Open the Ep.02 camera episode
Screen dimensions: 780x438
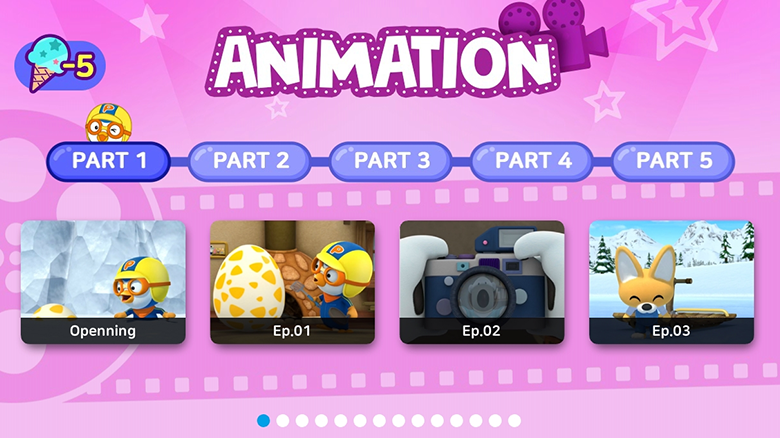tap(482, 281)
